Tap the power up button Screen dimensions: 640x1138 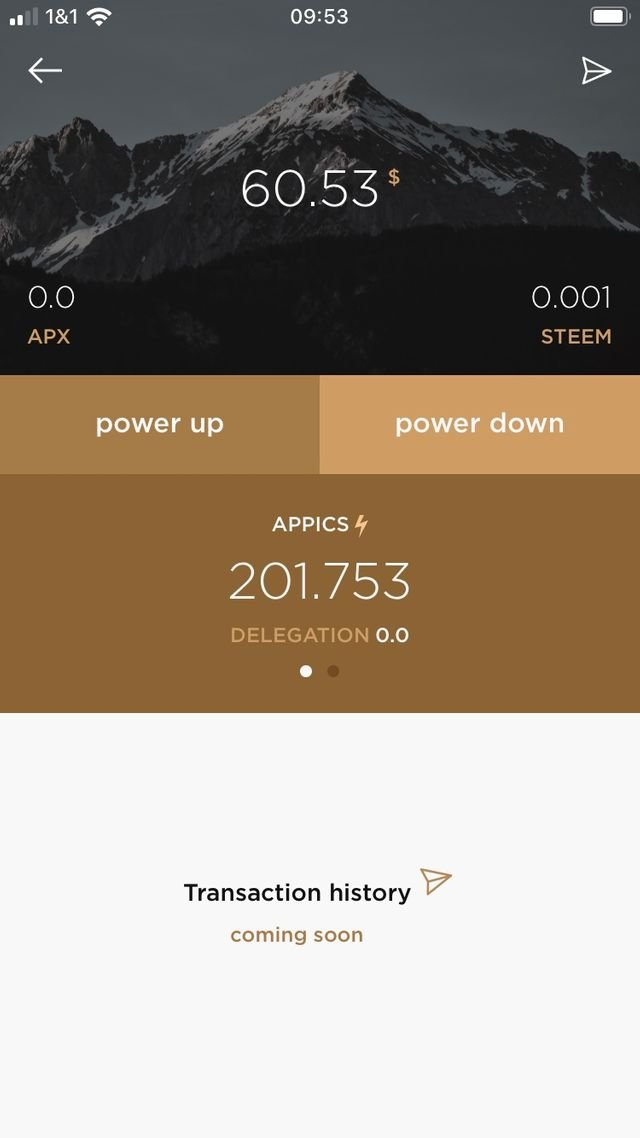pyautogui.click(x=160, y=424)
